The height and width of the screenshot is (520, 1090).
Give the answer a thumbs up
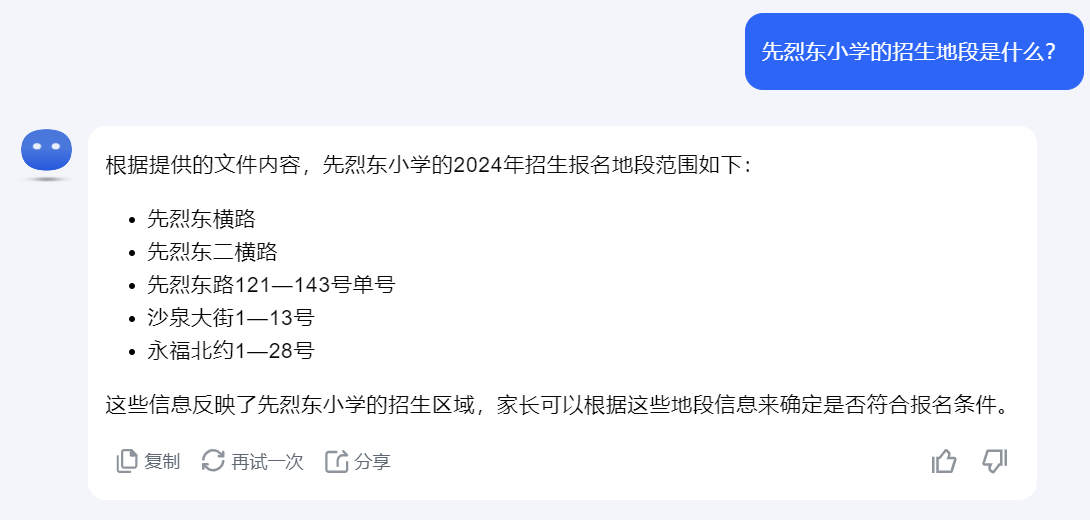click(944, 461)
